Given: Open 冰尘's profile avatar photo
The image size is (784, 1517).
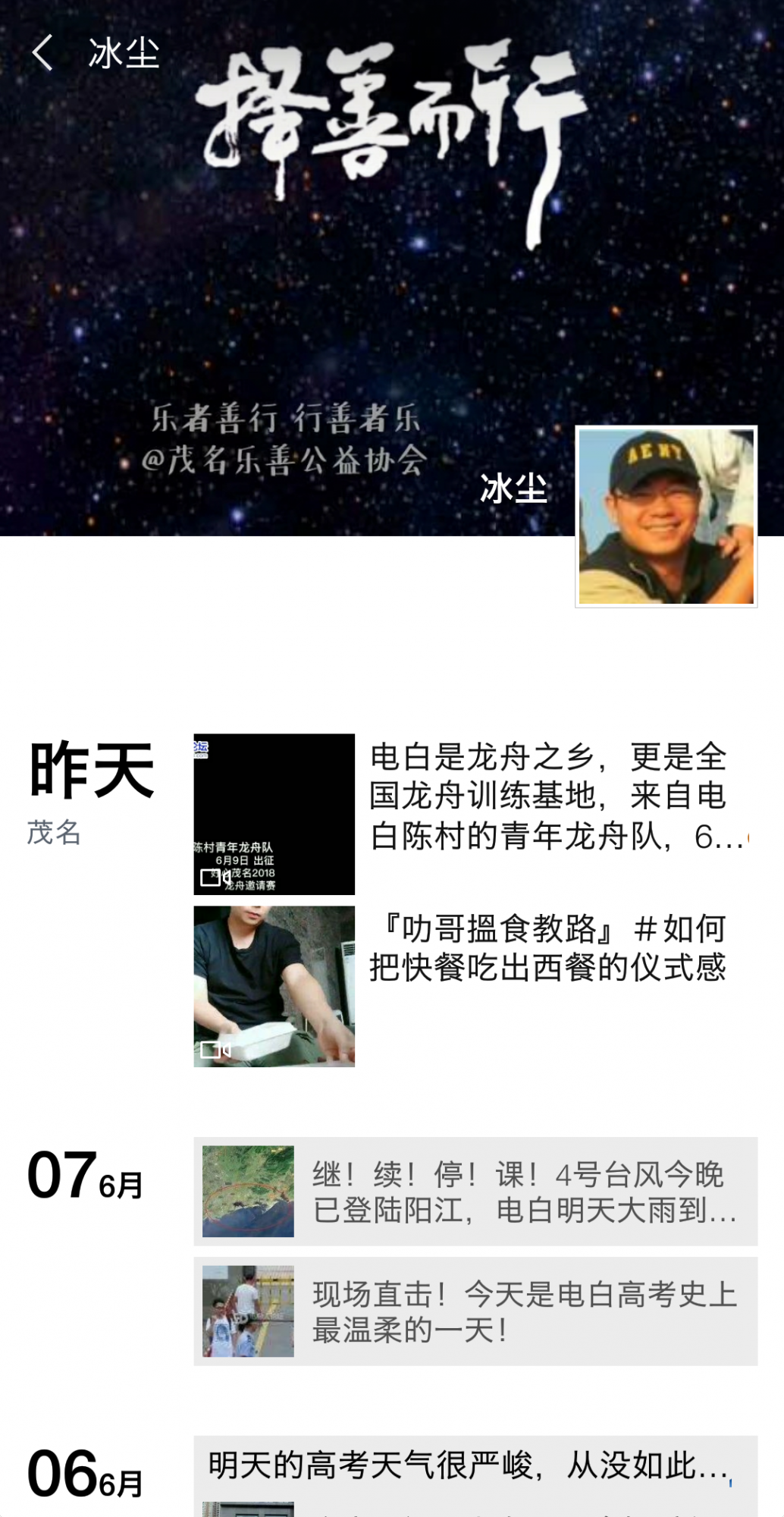Looking at the screenshot, I should tap(666, 517).
